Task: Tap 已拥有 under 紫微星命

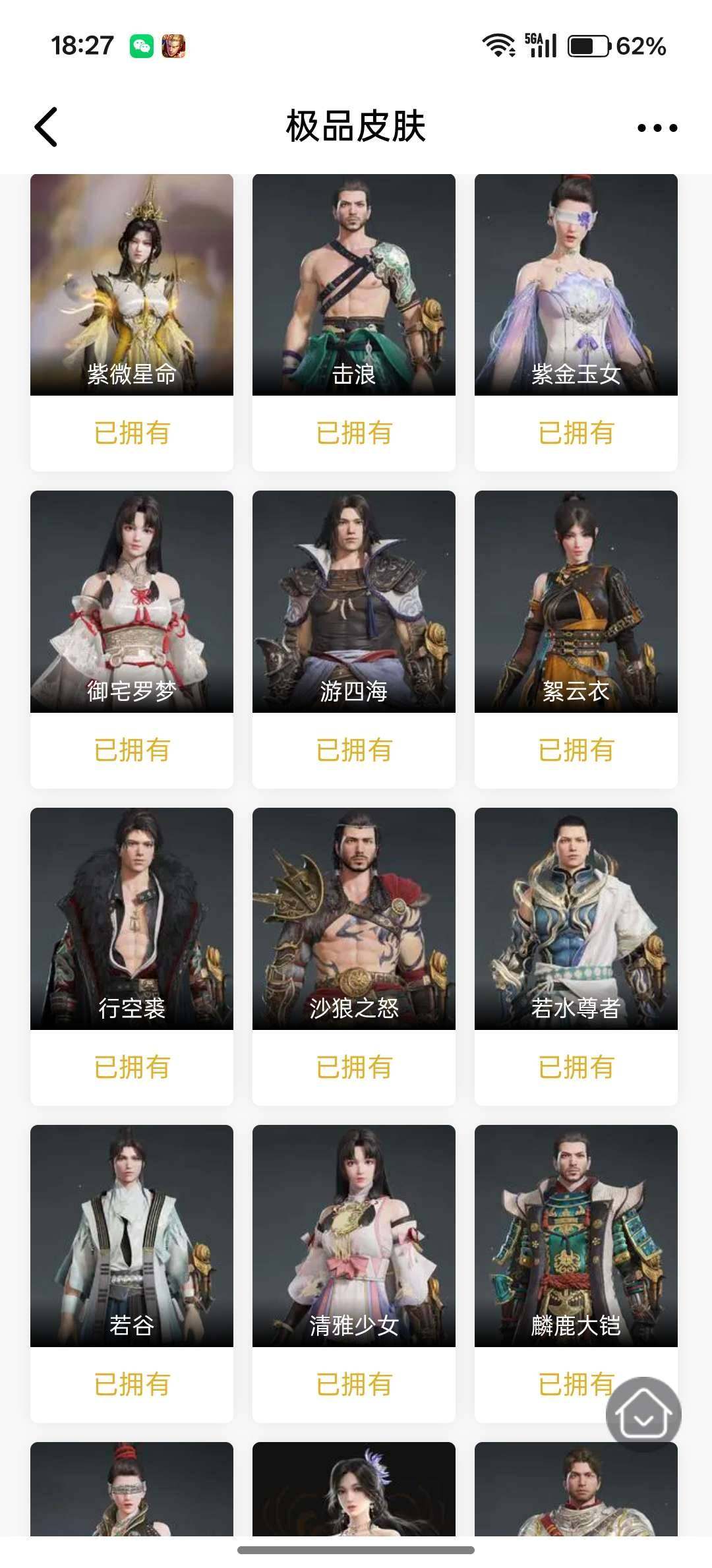Action: click(130, 433)
